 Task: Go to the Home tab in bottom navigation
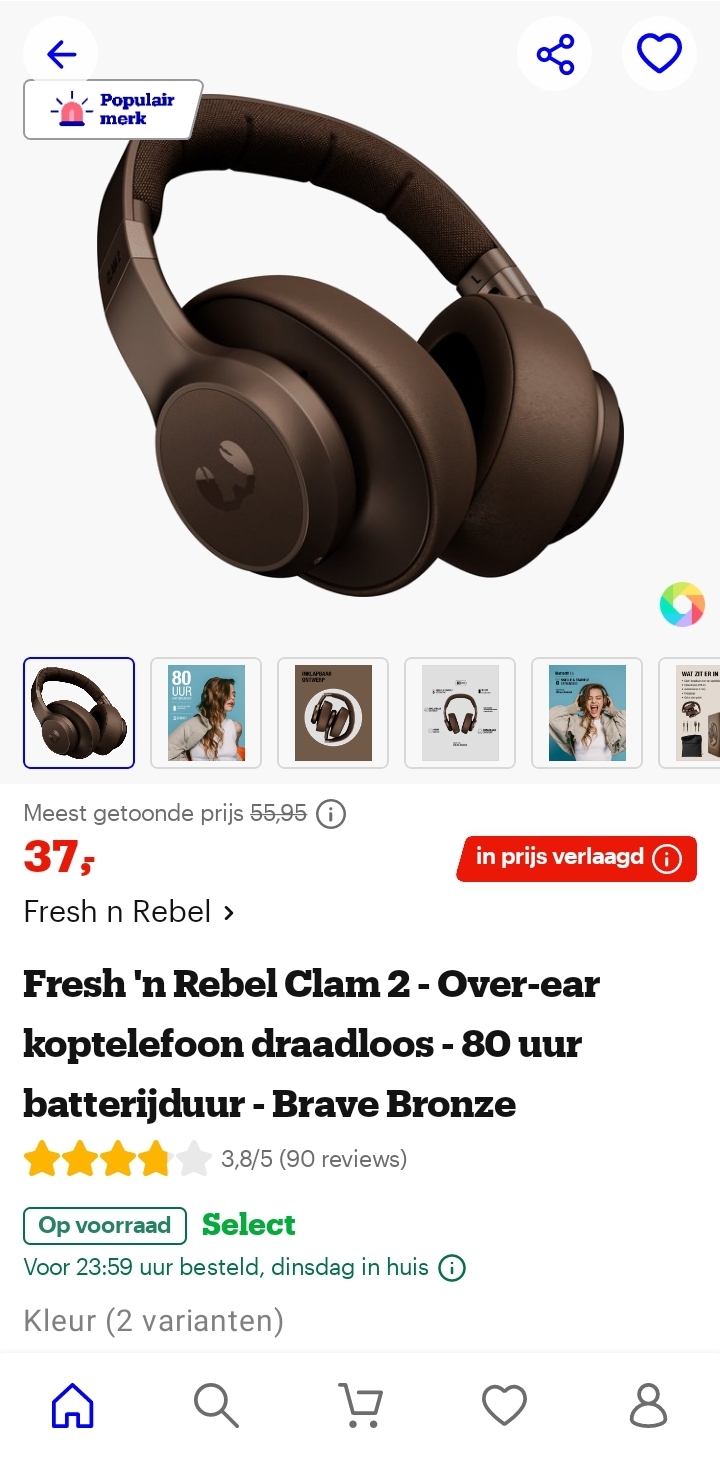coord(71,1403)
